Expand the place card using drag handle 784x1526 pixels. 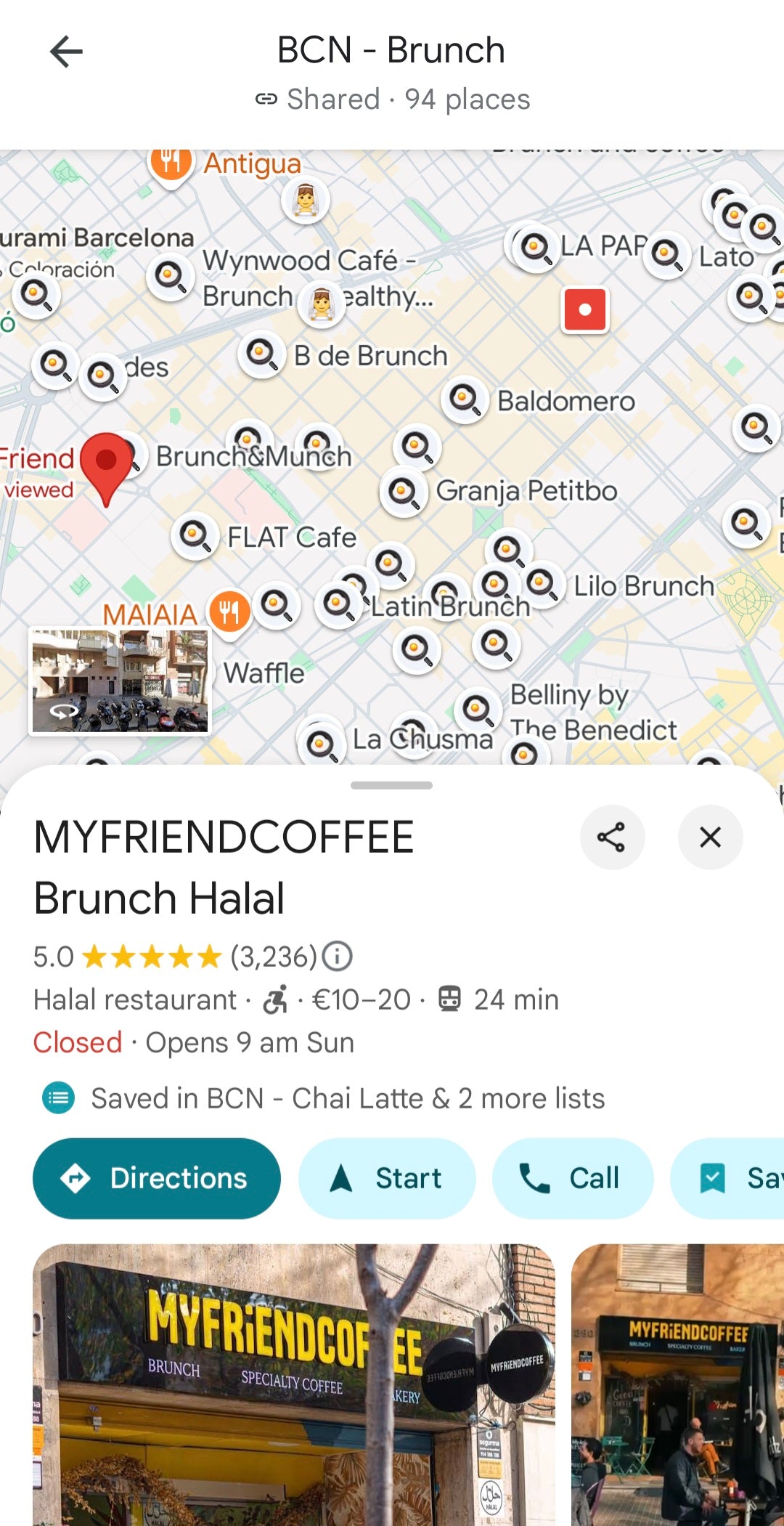tap(391, 785)
